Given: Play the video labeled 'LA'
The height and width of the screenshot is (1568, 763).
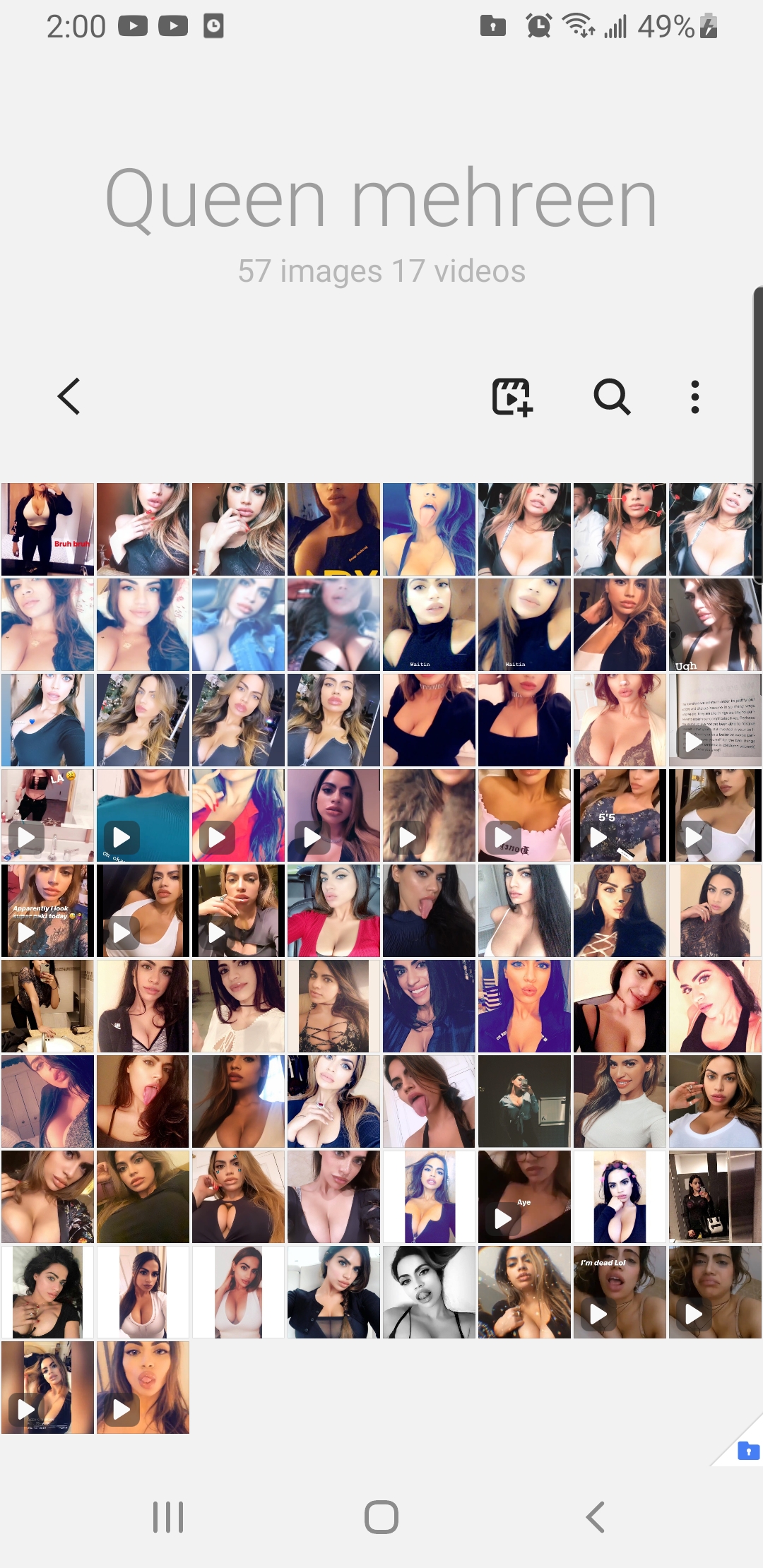Looking at the screenshot, I should point(47,815).
